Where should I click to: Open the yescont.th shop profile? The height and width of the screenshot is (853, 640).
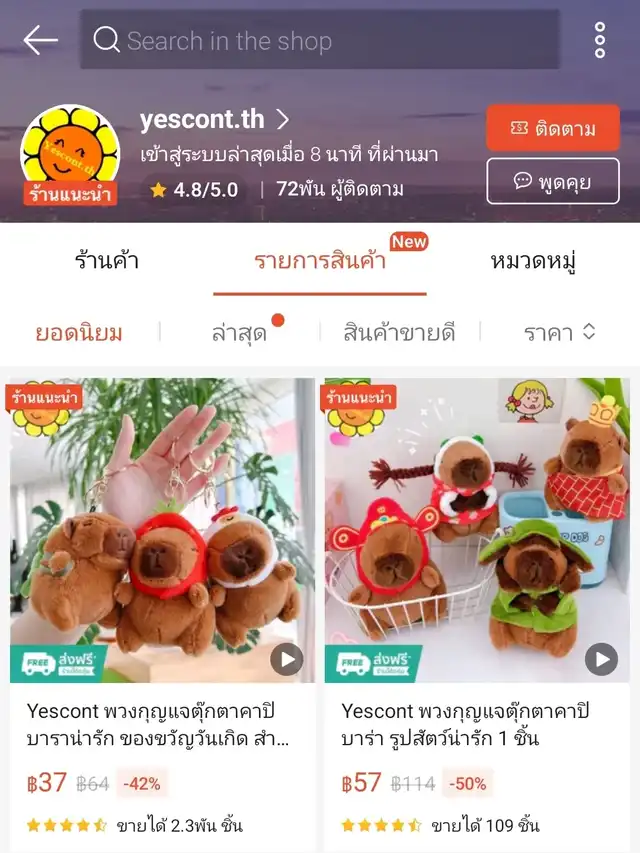click(214, 120)
